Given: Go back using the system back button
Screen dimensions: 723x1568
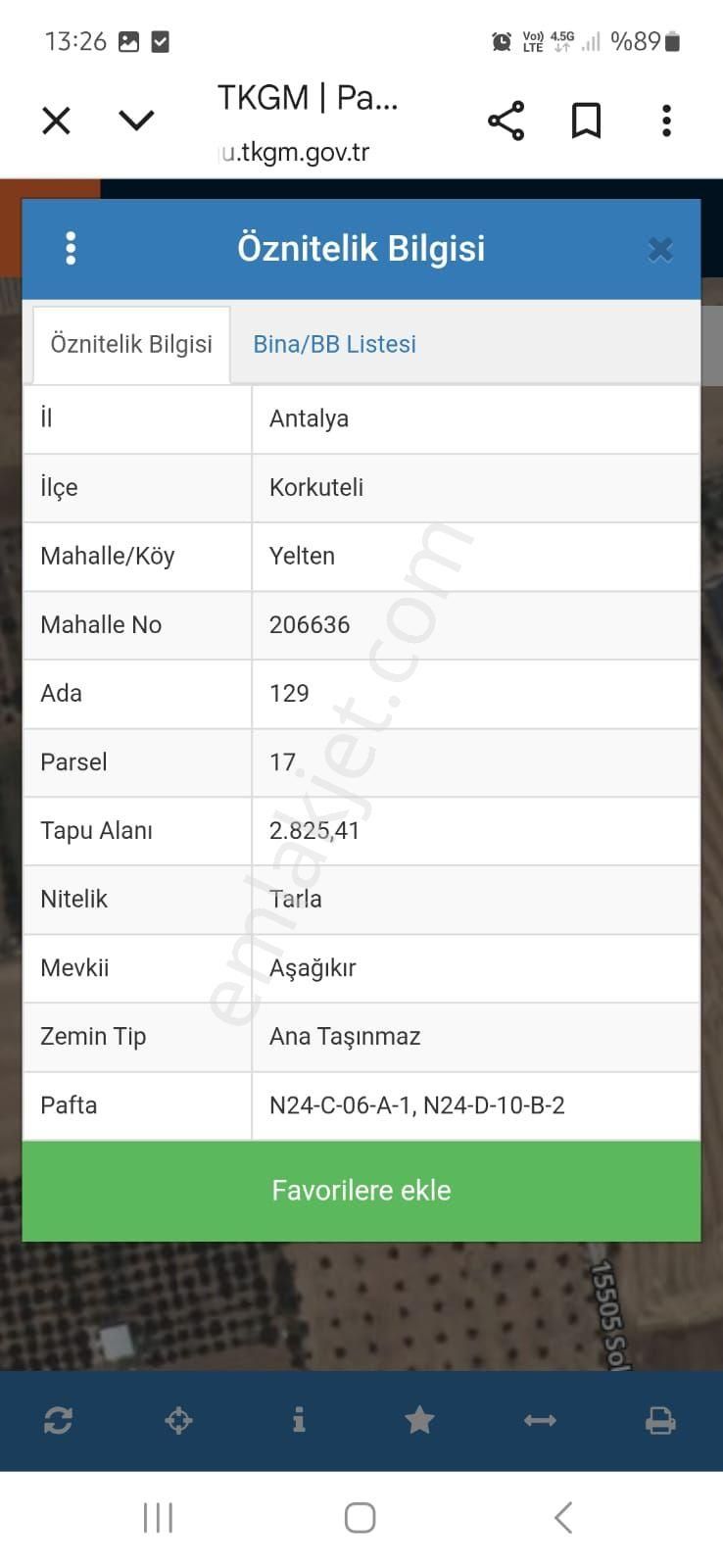Looking at the screenshot, I should [562, 1518].
